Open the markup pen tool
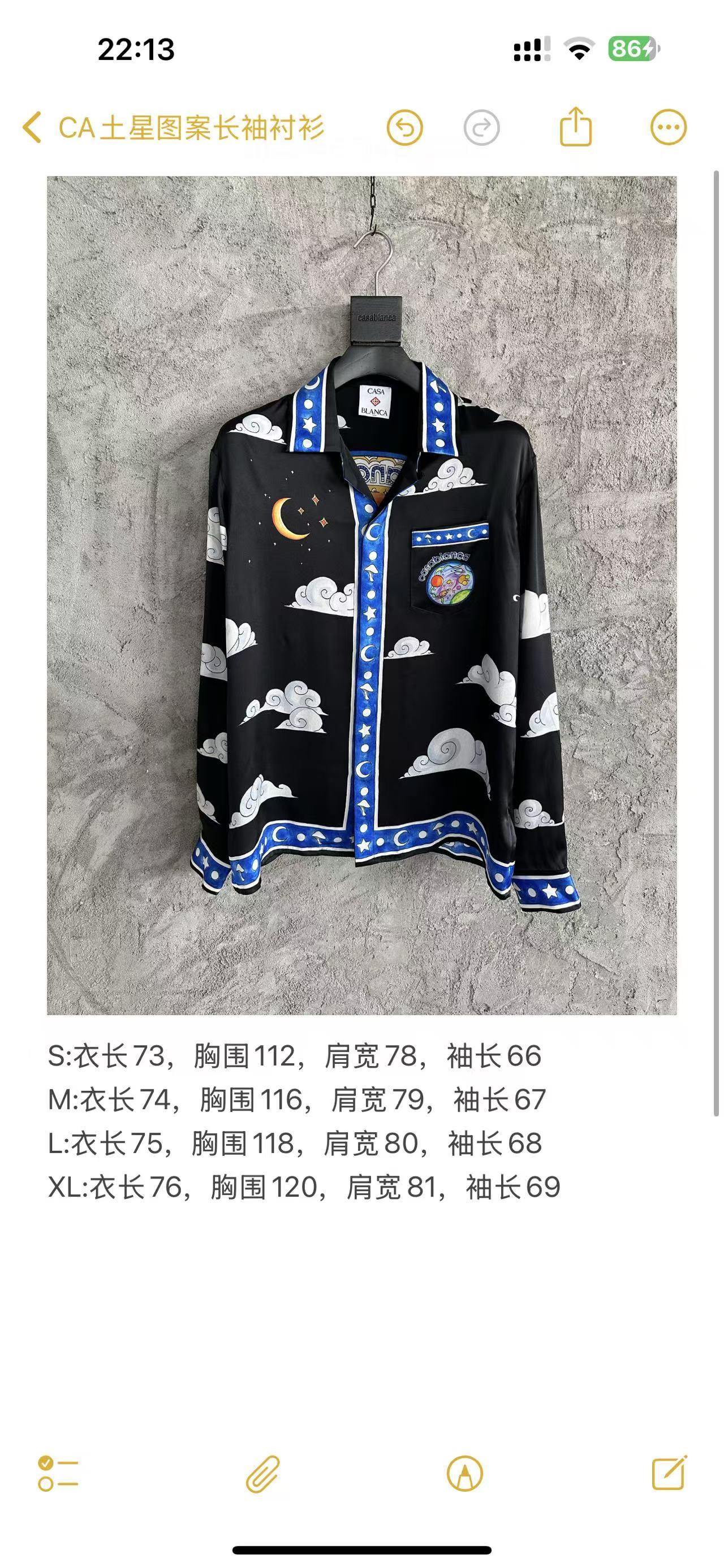The width and height of the screenshot is (724, 1568). pyautogui.click(x=464, y=1474)
